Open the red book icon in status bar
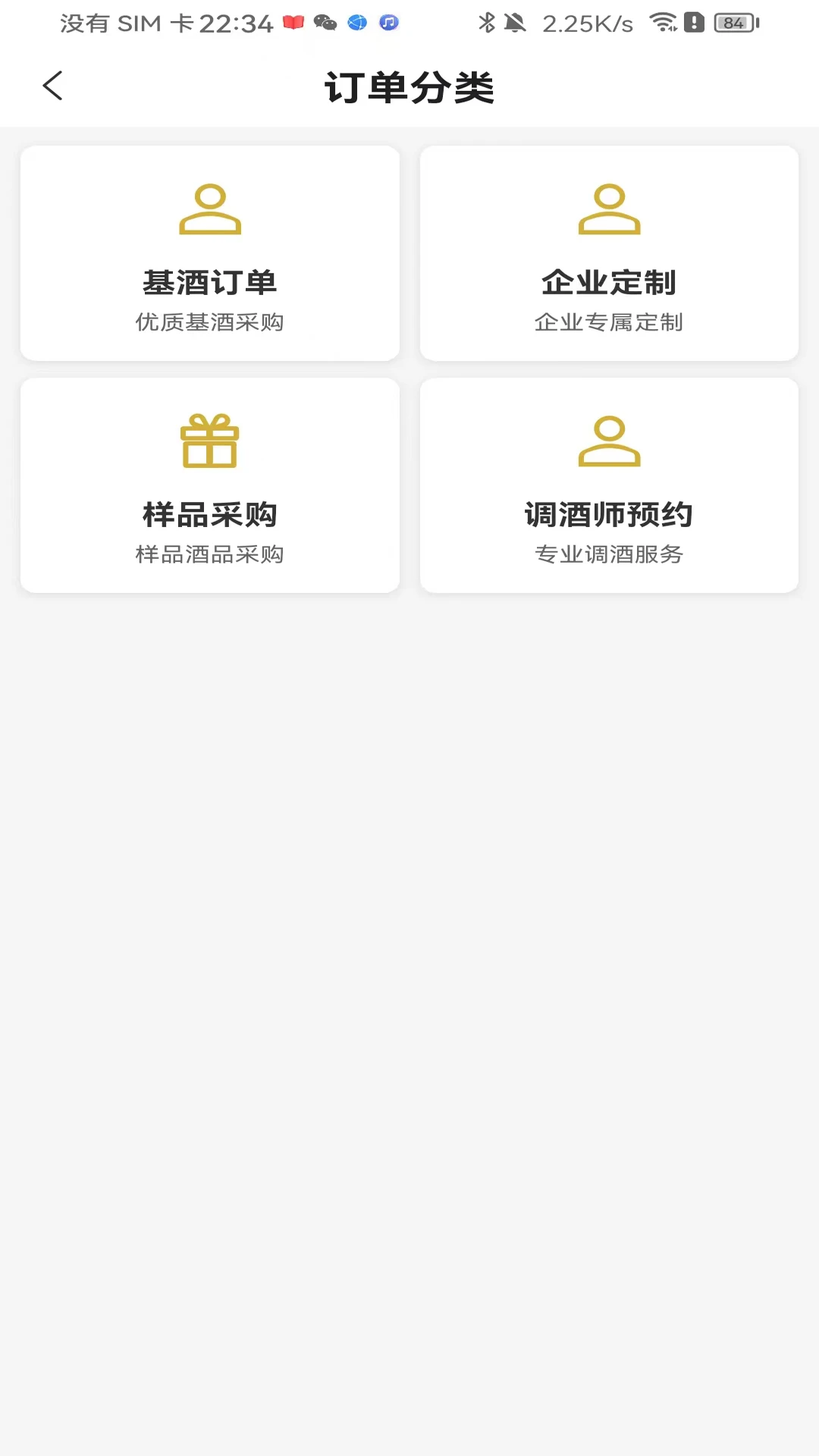 (x=293, y=23)
